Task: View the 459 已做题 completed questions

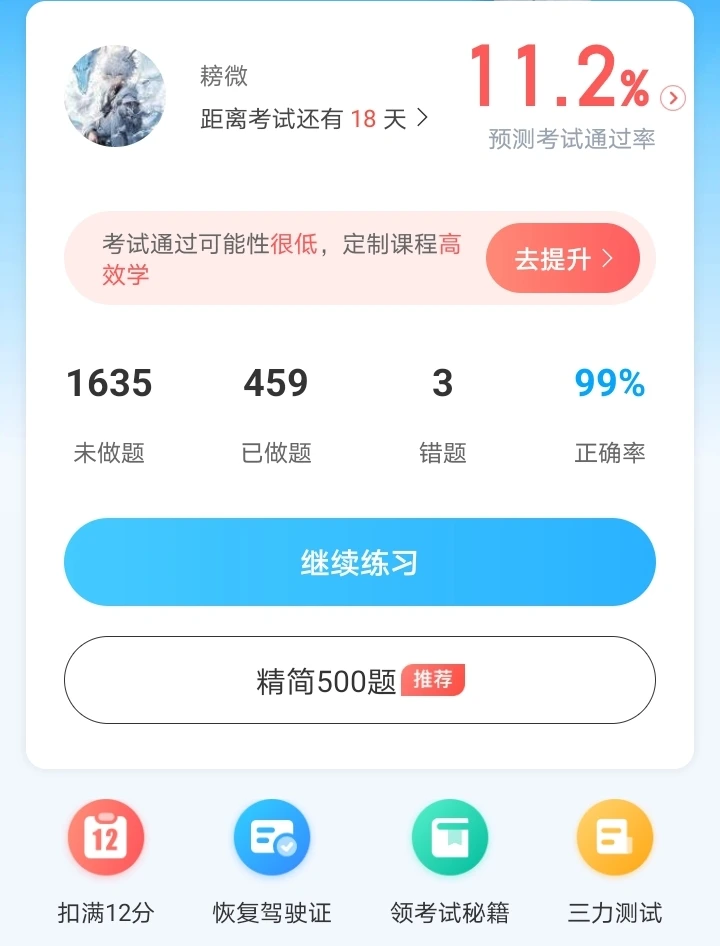Action: tap(276, 413)
